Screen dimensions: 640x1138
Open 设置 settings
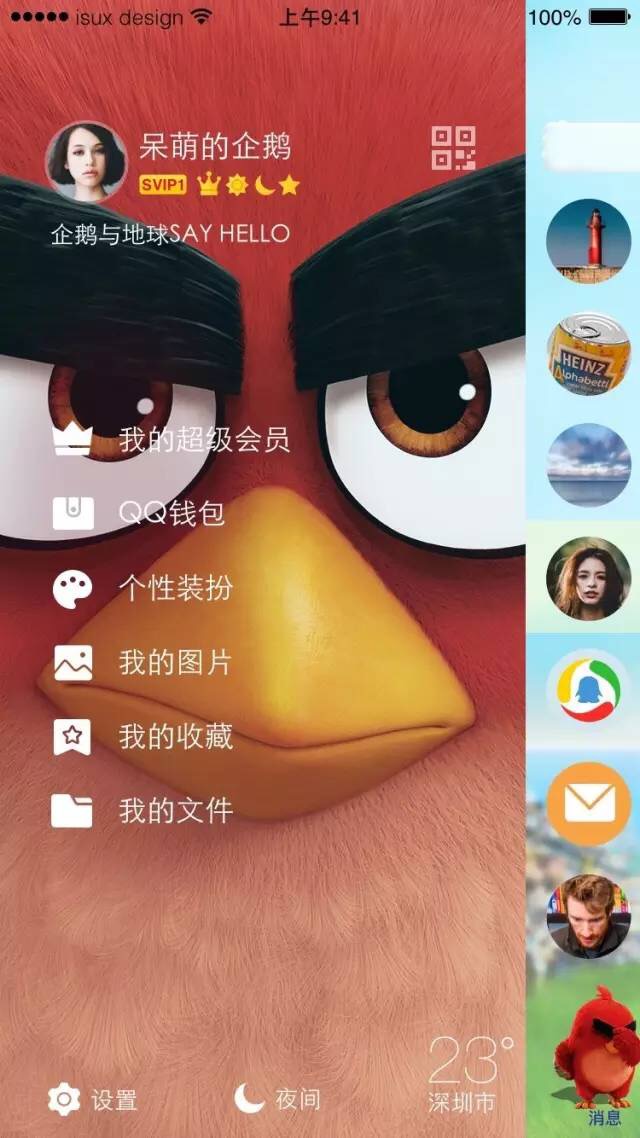pos(92,1100)
